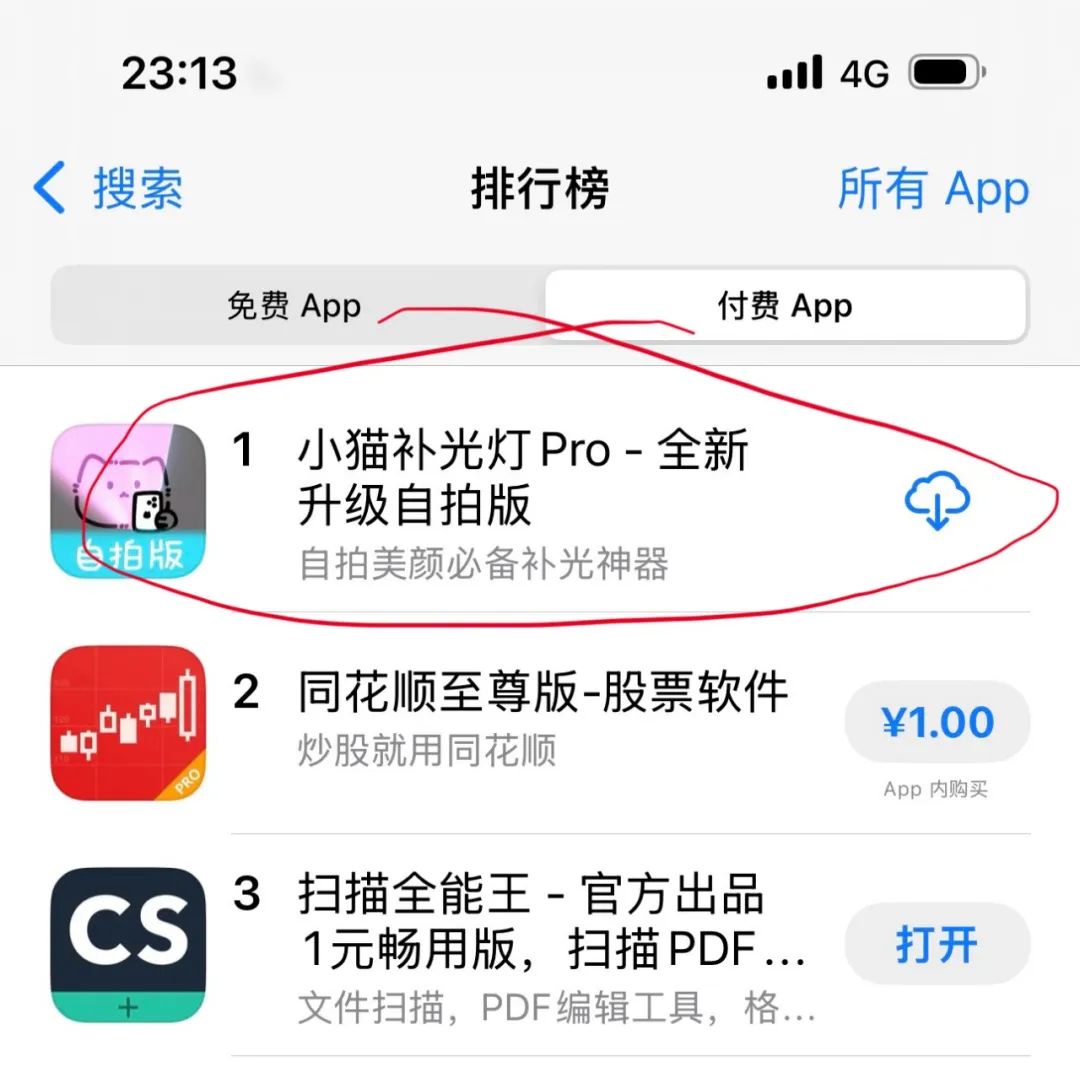Select the 付费 App tab
The height and width of the screenshot is (1078, 1080).
(785, 306)
